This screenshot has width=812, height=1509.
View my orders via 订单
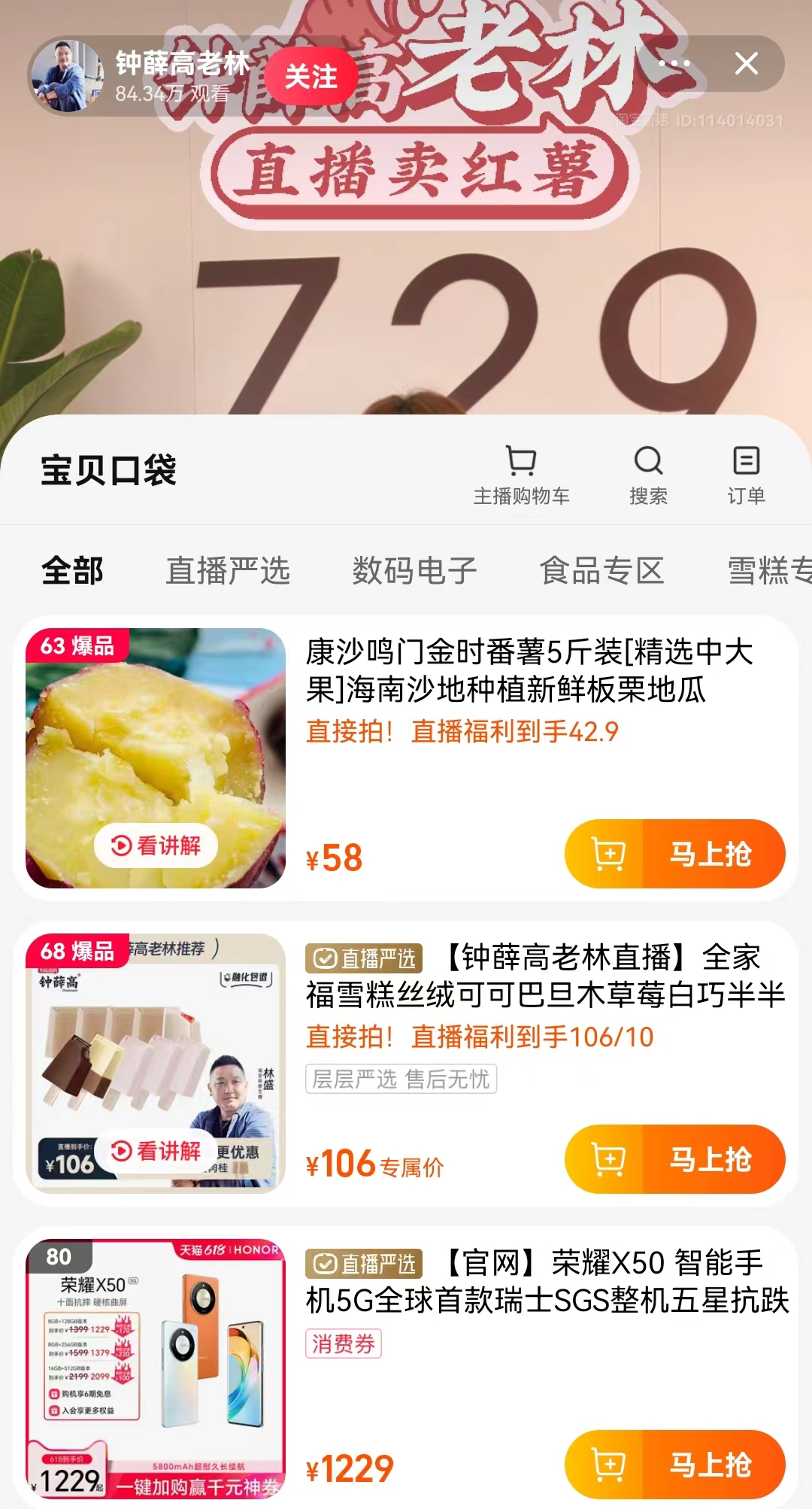click(x=746, y=475)
